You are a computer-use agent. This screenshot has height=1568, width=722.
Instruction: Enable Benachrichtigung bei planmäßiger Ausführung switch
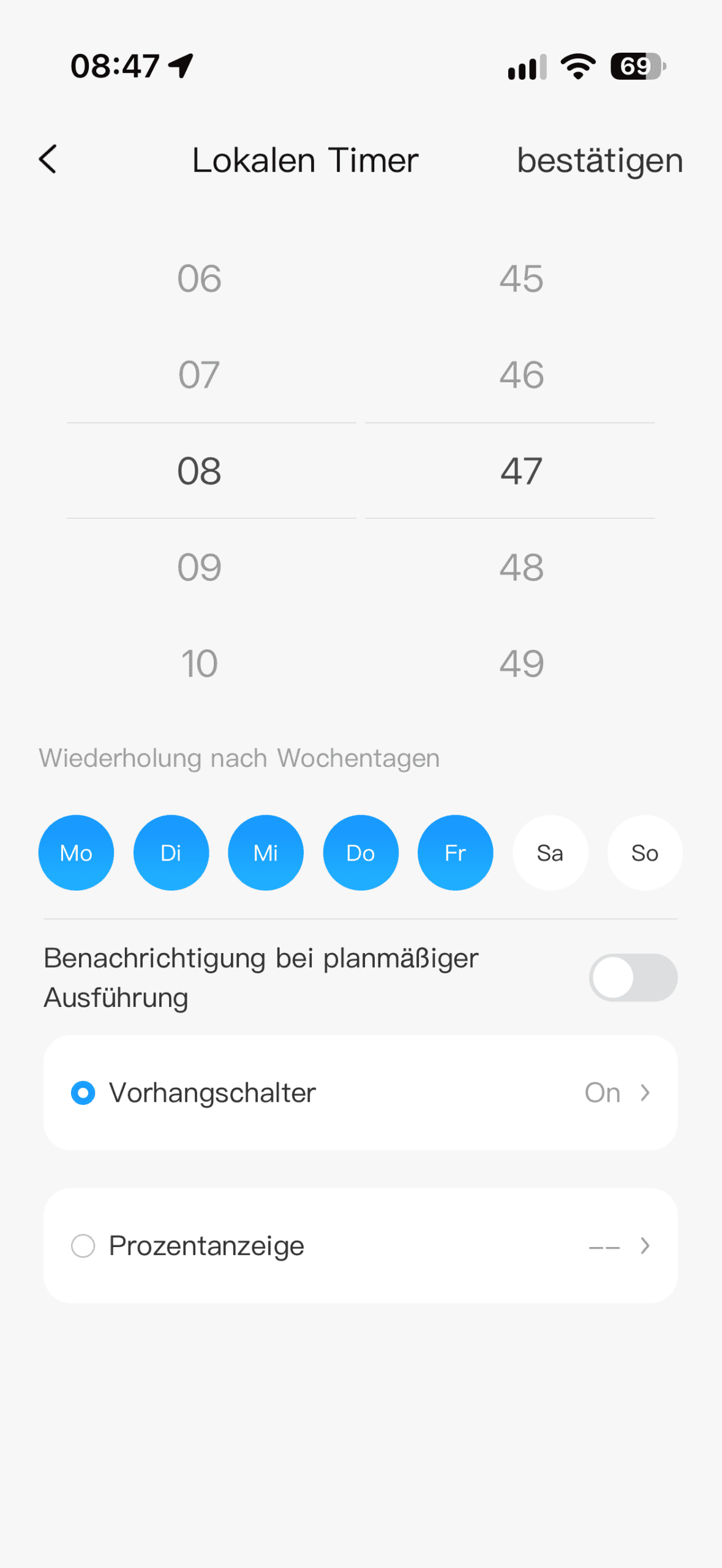[633, 978]
